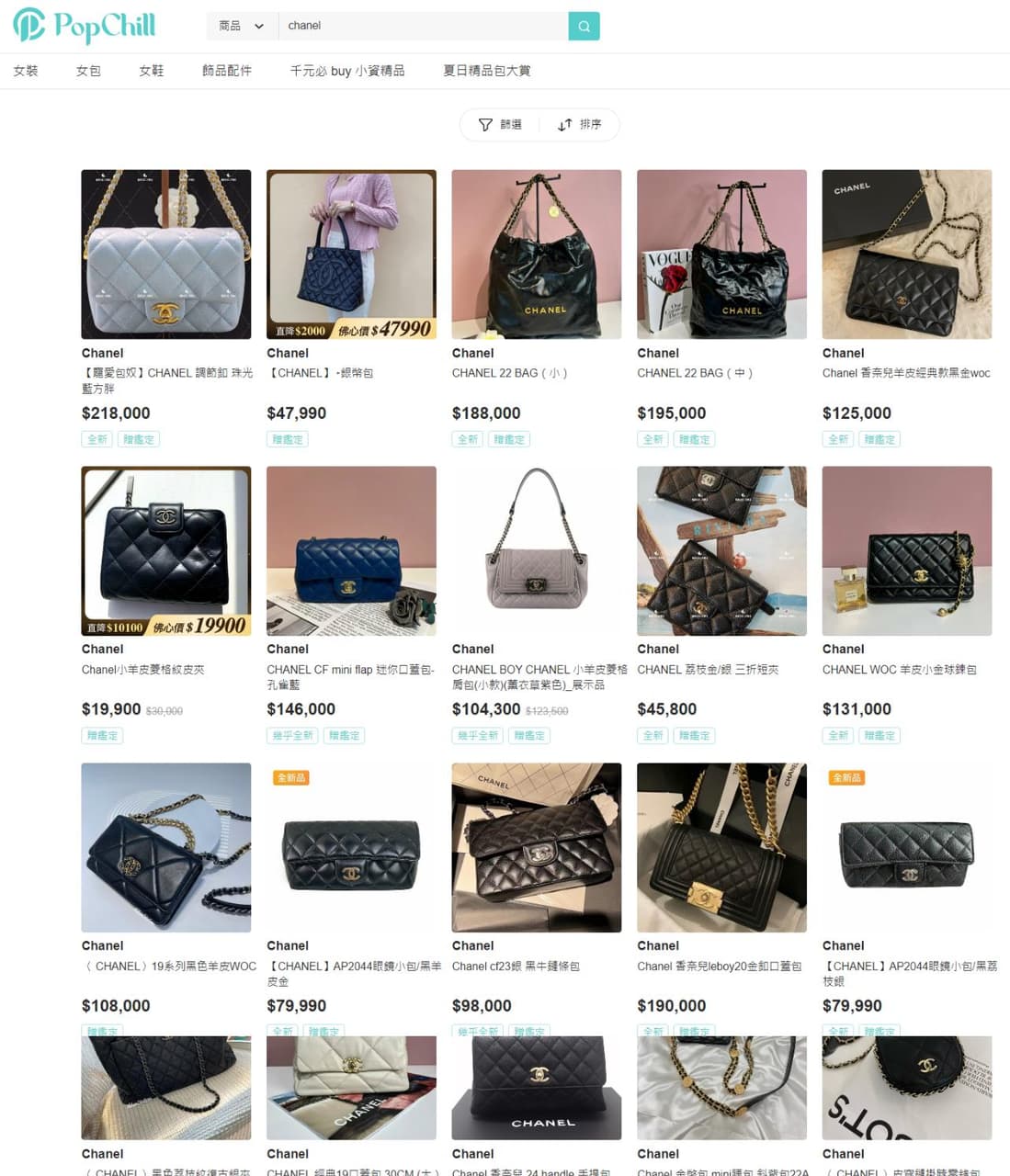View the CHANEL BOY 薰衣草紫色 bag listing
Image resolution: width=1010 pixels, height=1176 pixels.
[536, 551]
